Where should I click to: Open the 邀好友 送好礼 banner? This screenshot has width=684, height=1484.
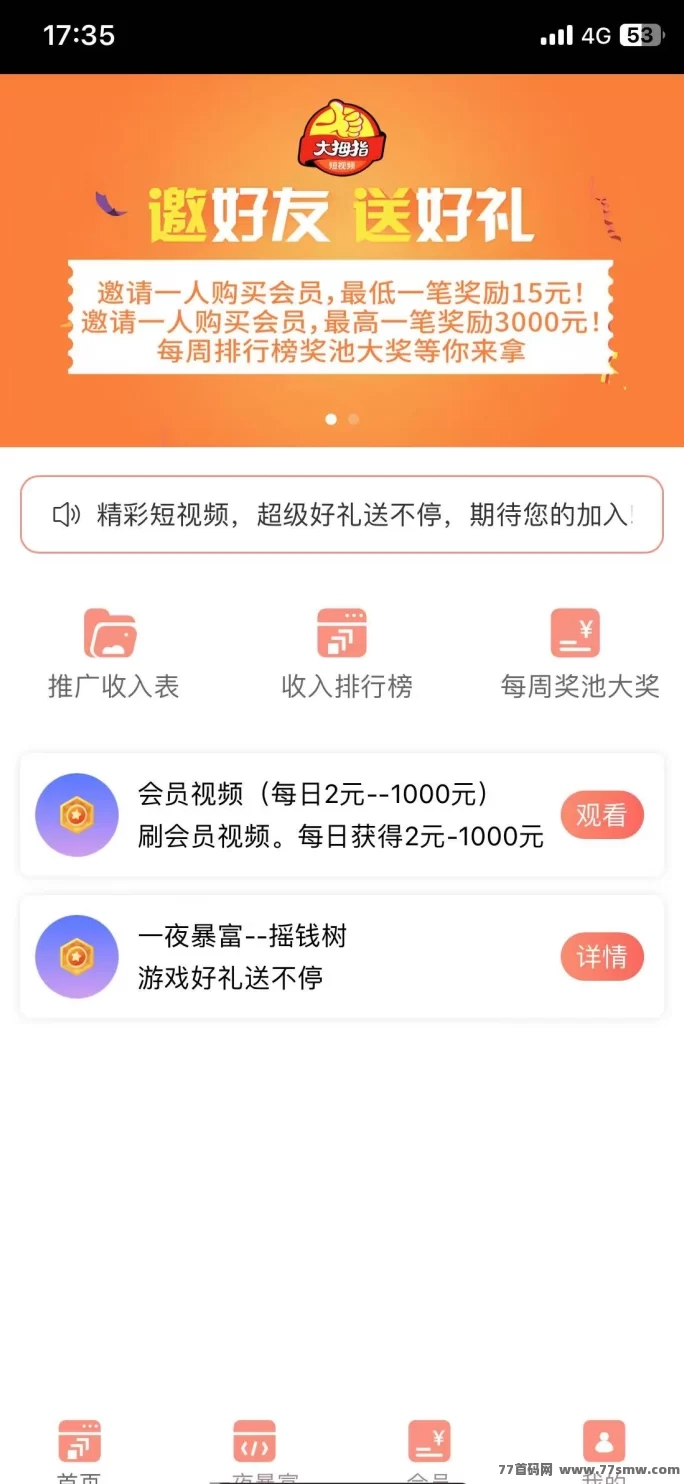point(342,260)
